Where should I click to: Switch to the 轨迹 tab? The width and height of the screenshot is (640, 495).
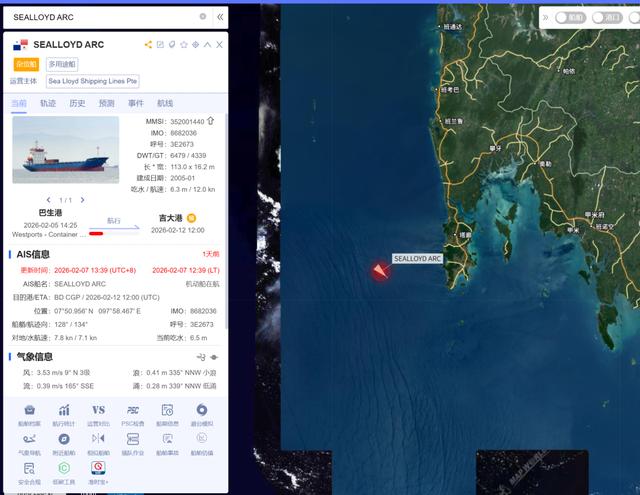tap(48, 103)
